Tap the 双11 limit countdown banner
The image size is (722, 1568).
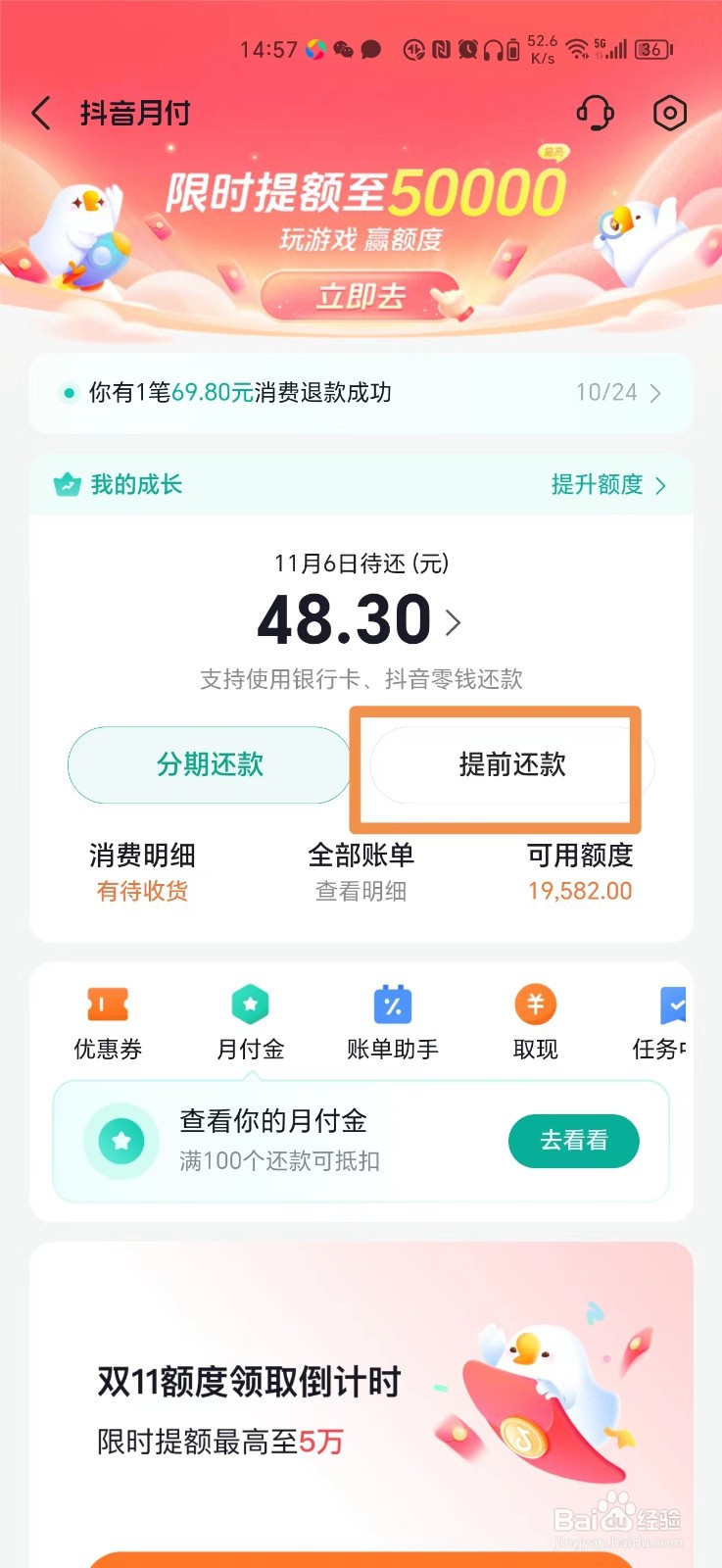click(361, 1401)
